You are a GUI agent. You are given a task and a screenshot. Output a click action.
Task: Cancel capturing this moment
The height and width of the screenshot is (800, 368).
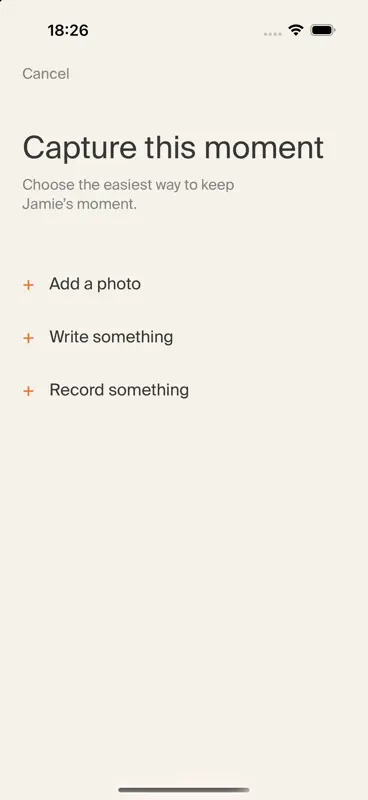[x=46, y=74]
